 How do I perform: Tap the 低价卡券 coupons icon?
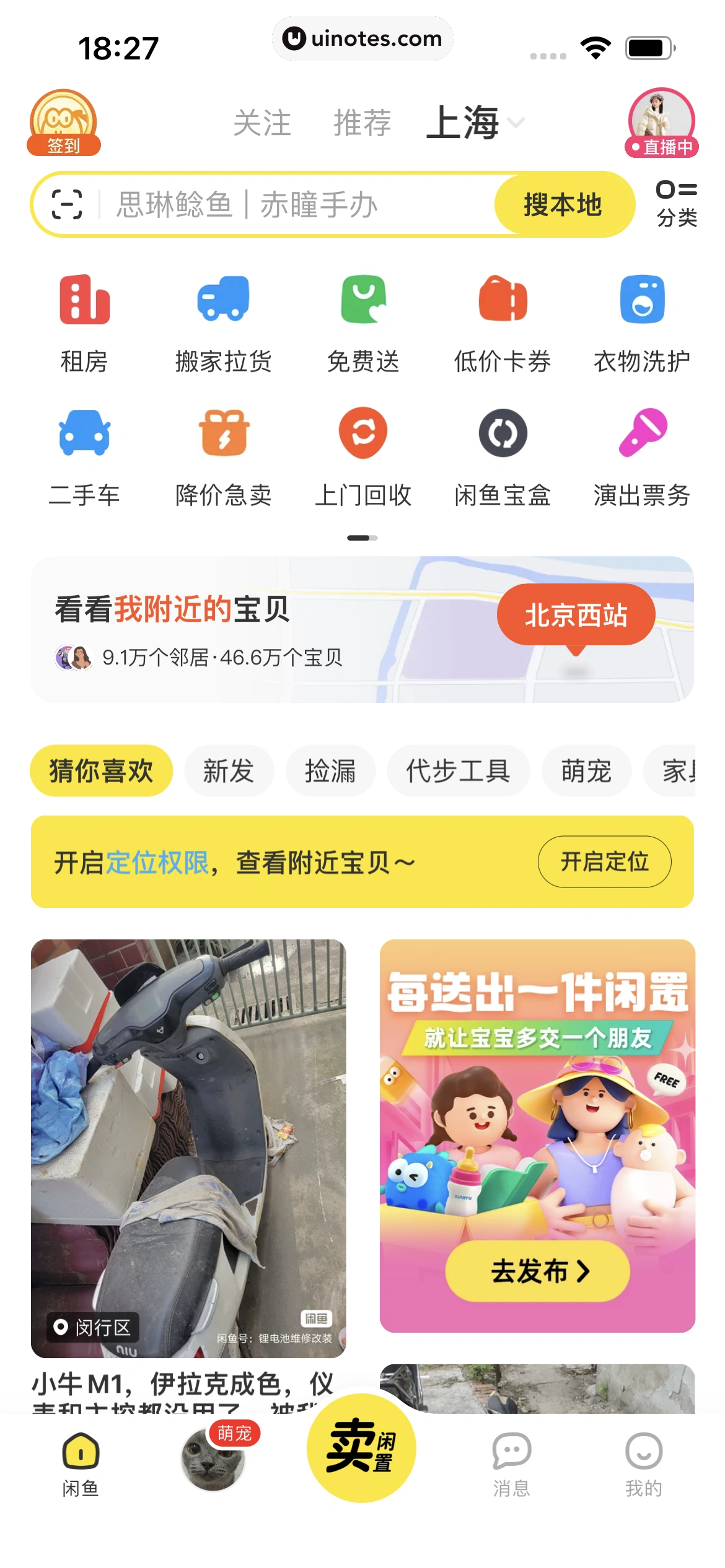pos(503,322)
